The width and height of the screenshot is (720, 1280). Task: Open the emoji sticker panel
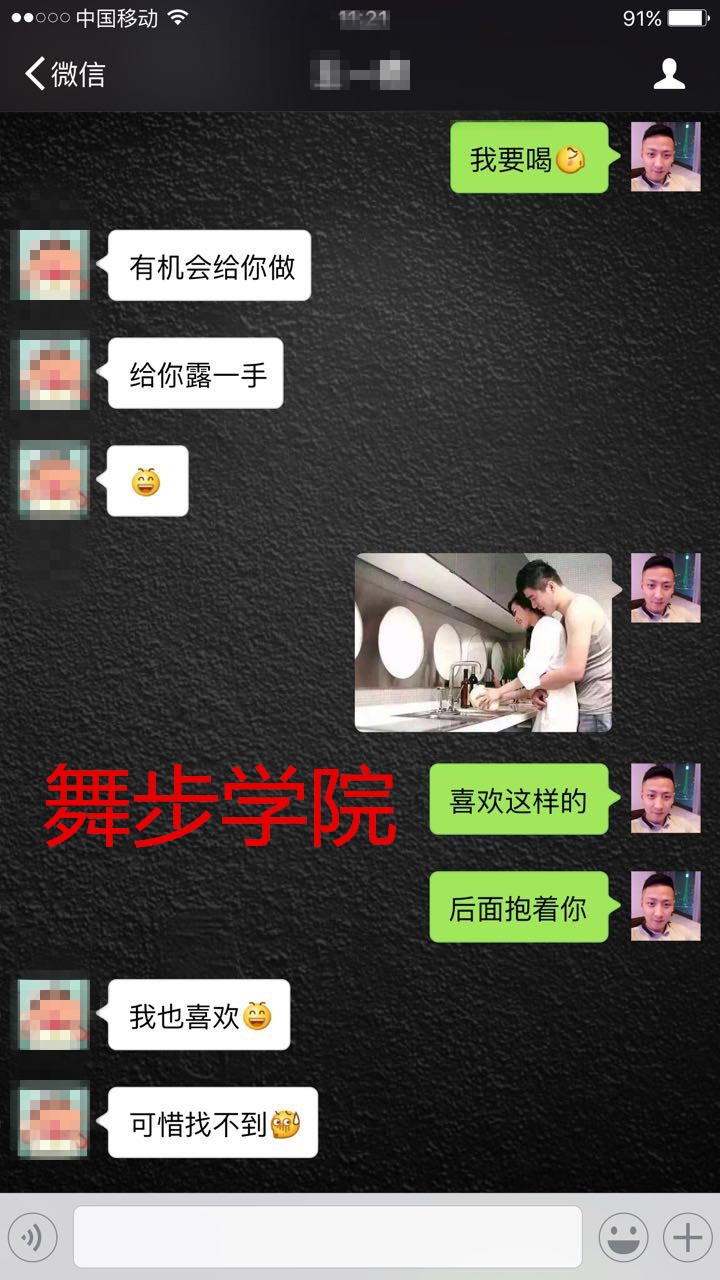[623, 1238]
